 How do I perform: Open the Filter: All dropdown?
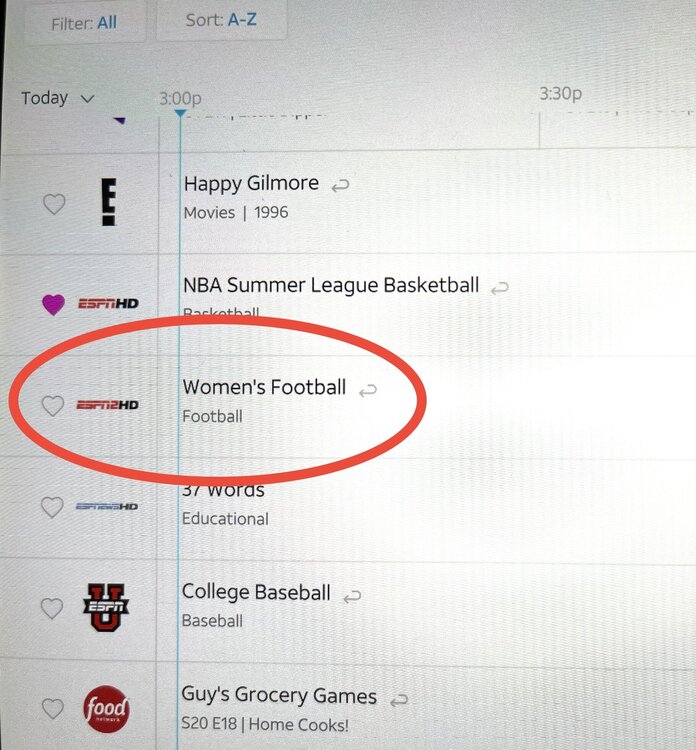tap(84, 22)
